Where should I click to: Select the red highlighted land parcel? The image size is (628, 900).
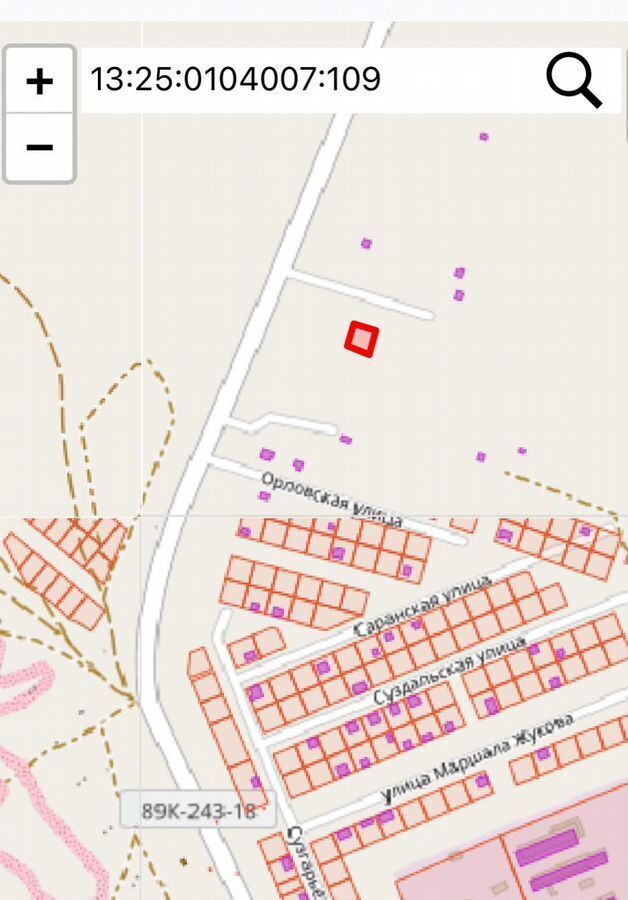coord(361,339)
